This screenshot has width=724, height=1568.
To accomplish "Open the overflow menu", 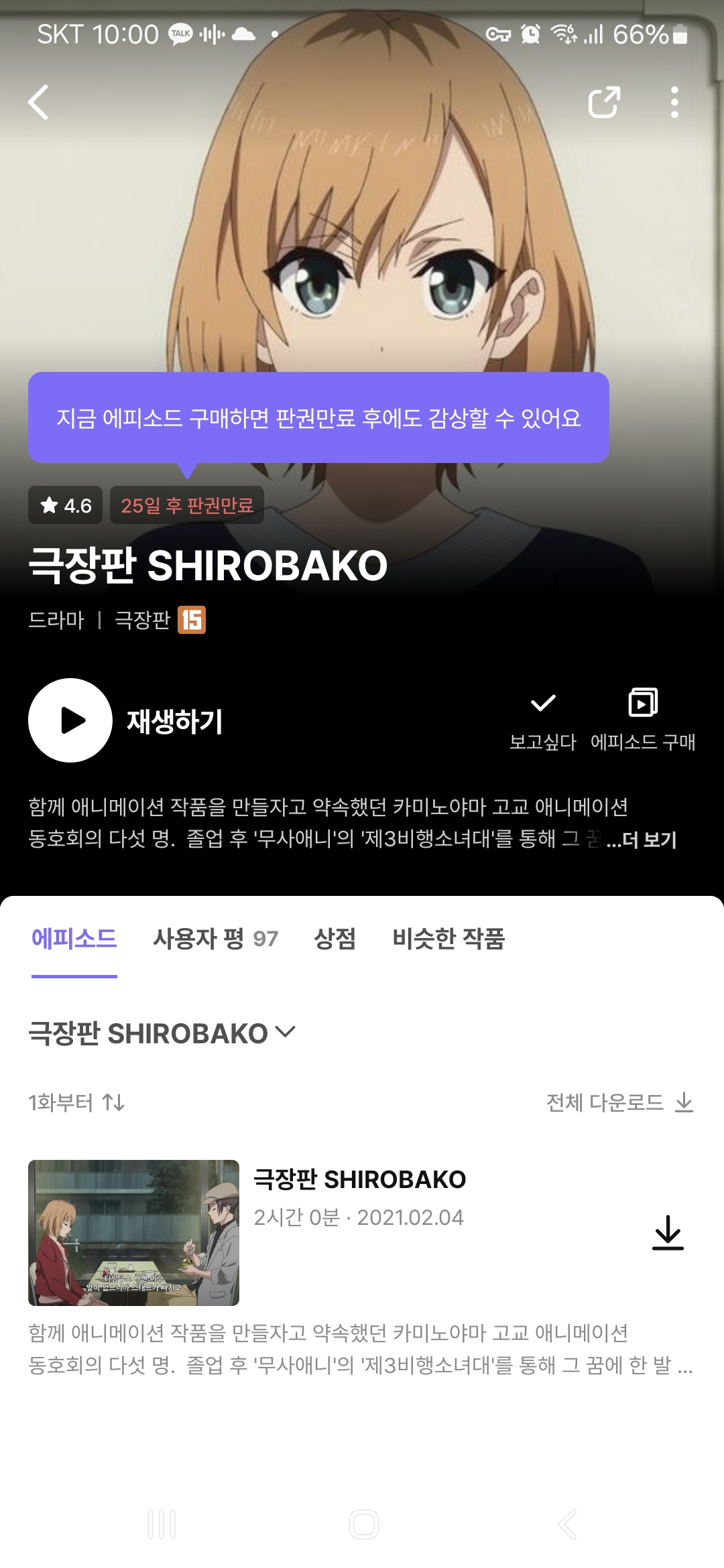I will [674, 103].
